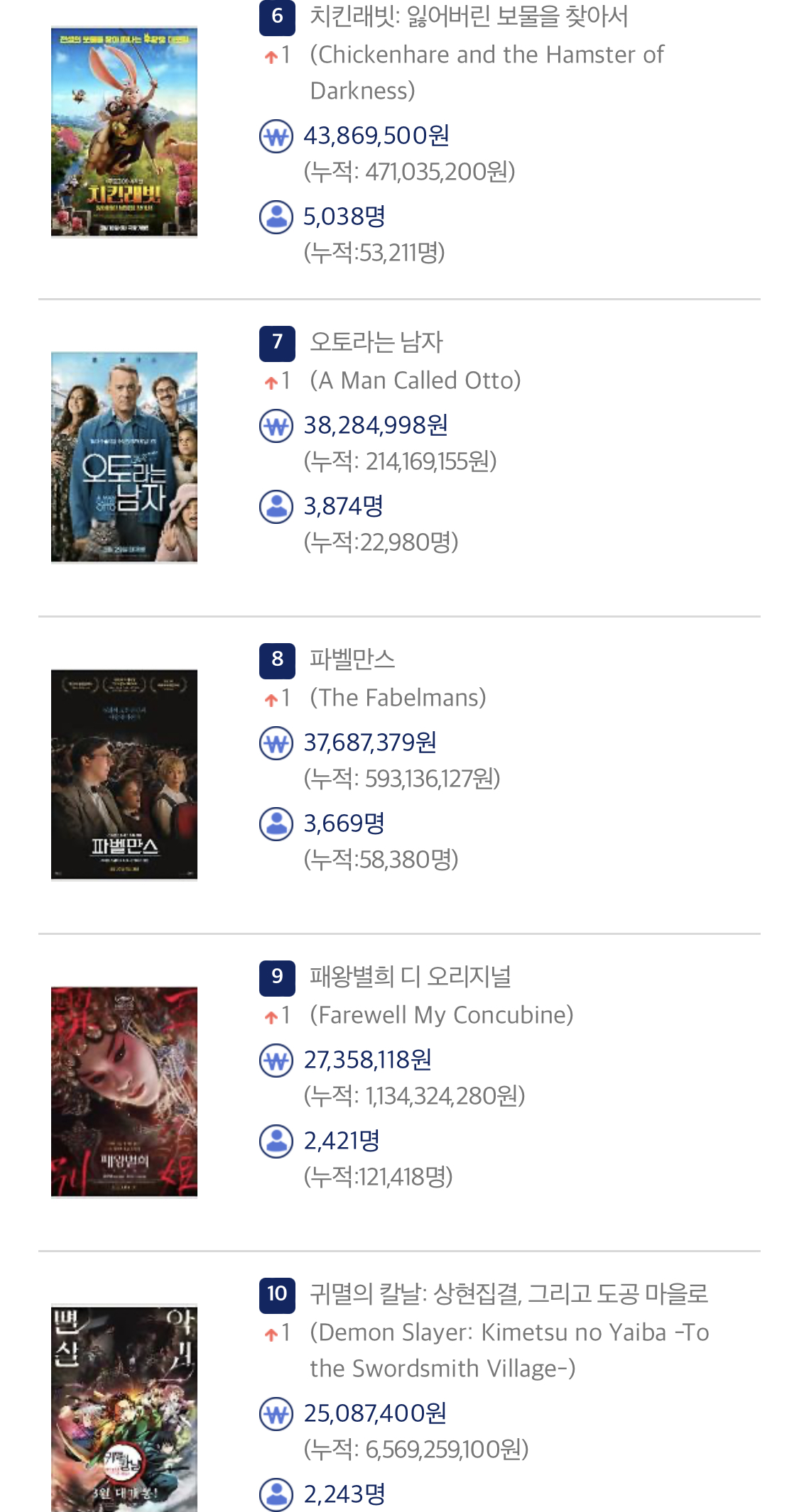This screenshot has width=799, height=1512.
Task: Click the won icon for Demon Slayer revenue
Action: pyautogui.click(x=278, y=1413)
